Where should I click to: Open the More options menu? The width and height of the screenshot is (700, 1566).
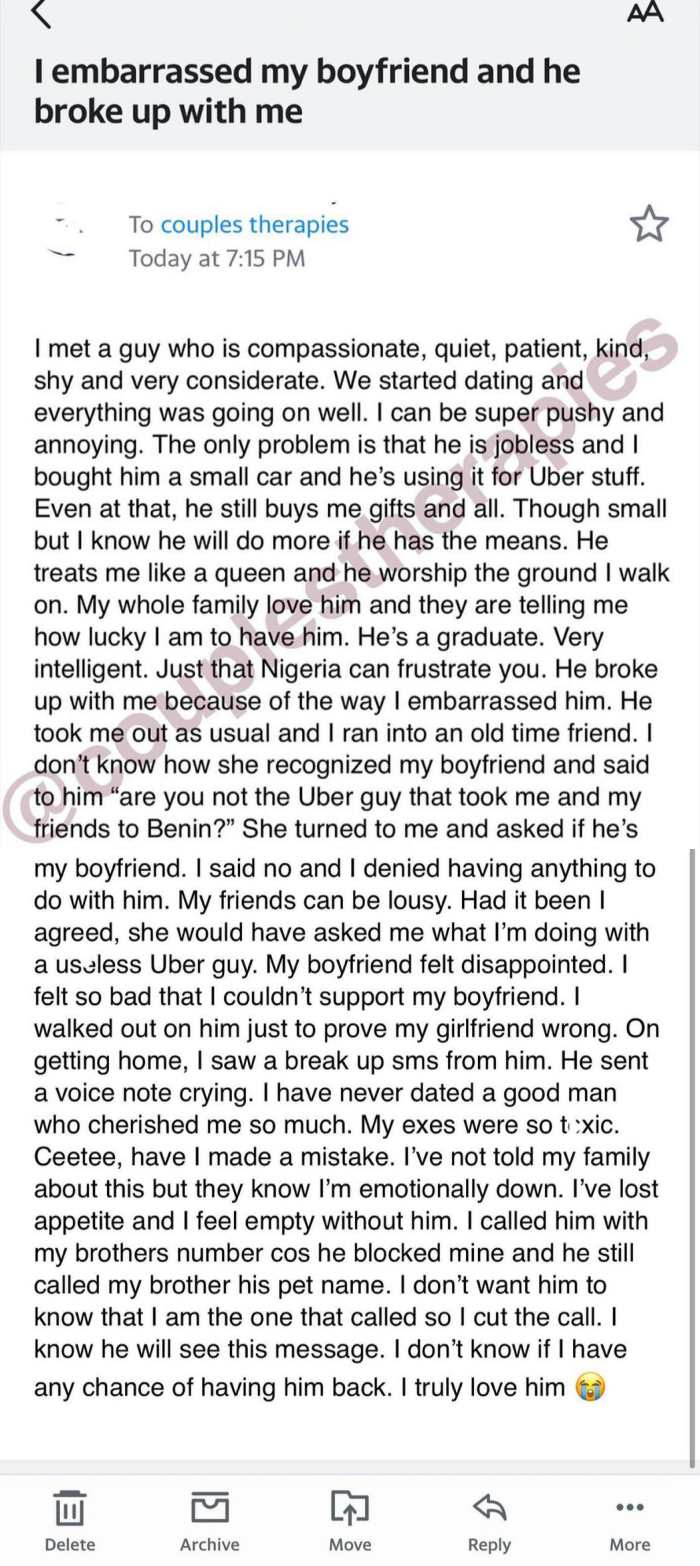629,1520
